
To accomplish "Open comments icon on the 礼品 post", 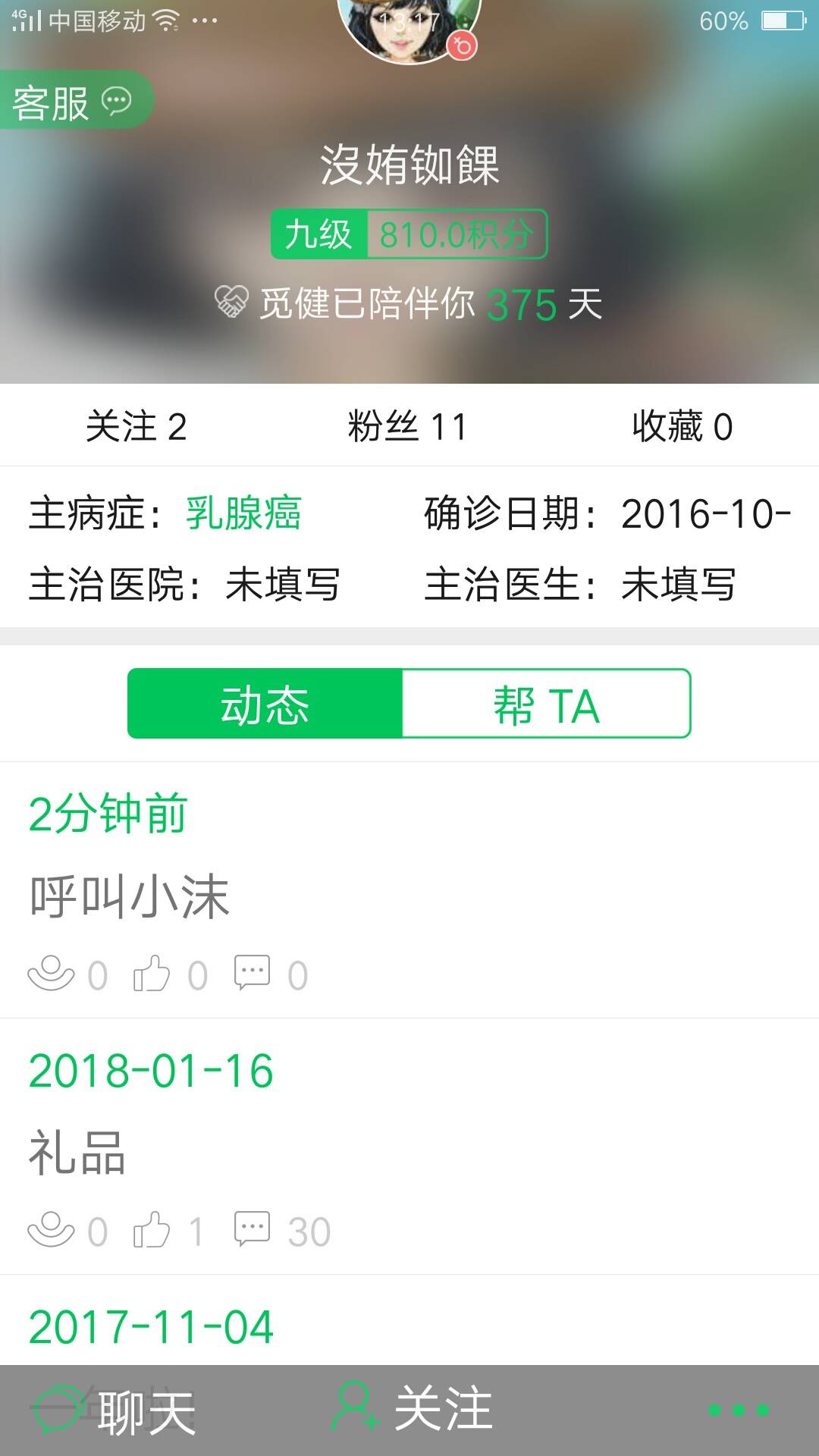I will pos(252,1228).
